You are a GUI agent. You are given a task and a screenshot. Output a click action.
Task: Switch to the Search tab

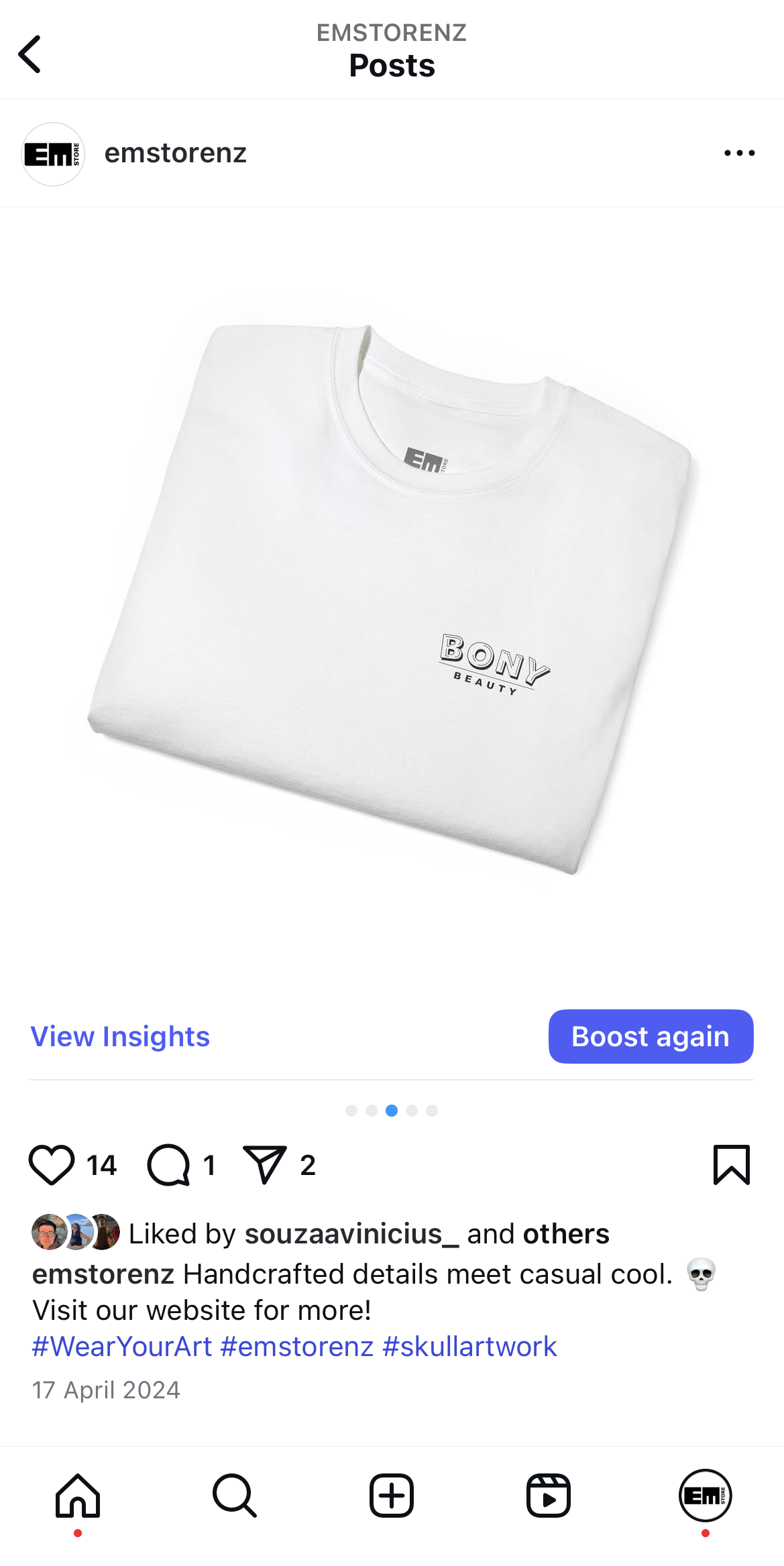coord(235,1496)
